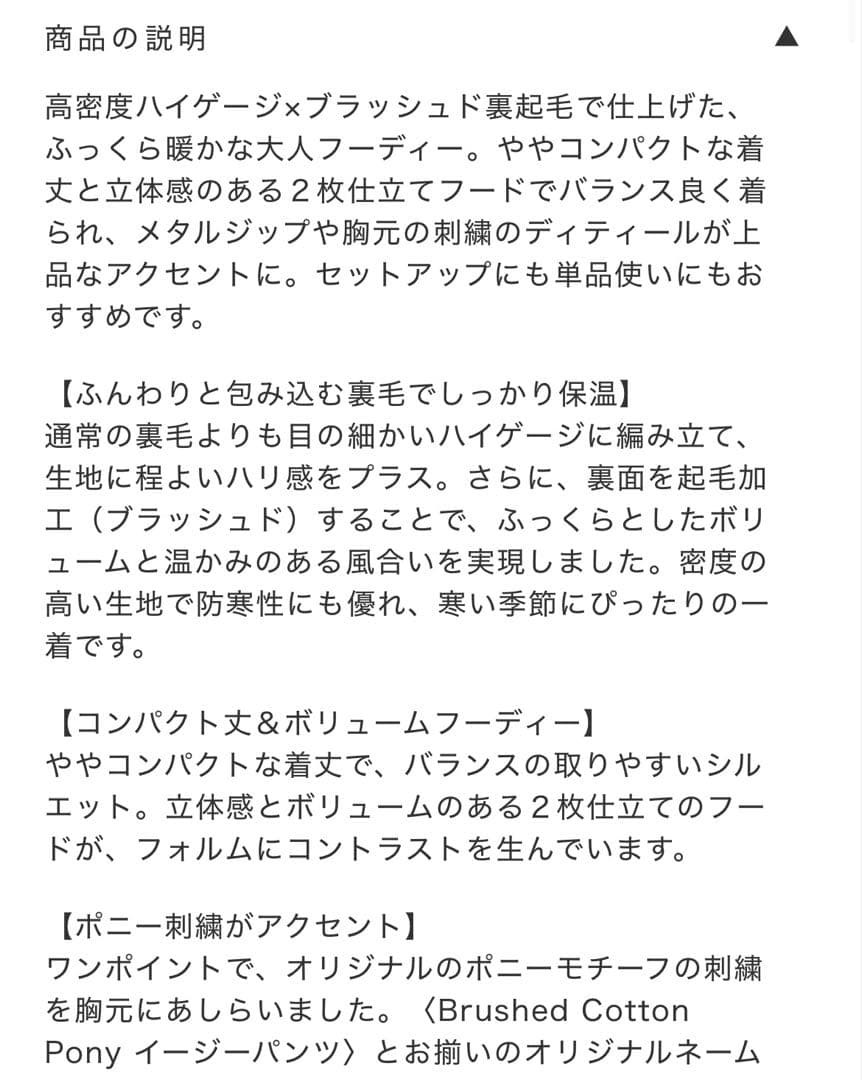The height and width of the screenshot is (1080, 862).
Task: Collapse the 商品の説明 section
Action: [x=787, y=38]
